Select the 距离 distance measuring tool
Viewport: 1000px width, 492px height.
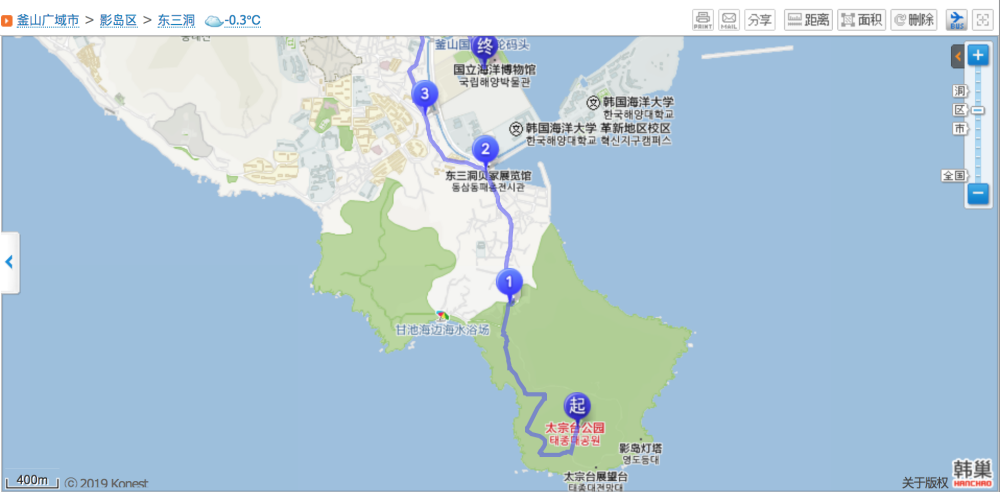point(808,19)
